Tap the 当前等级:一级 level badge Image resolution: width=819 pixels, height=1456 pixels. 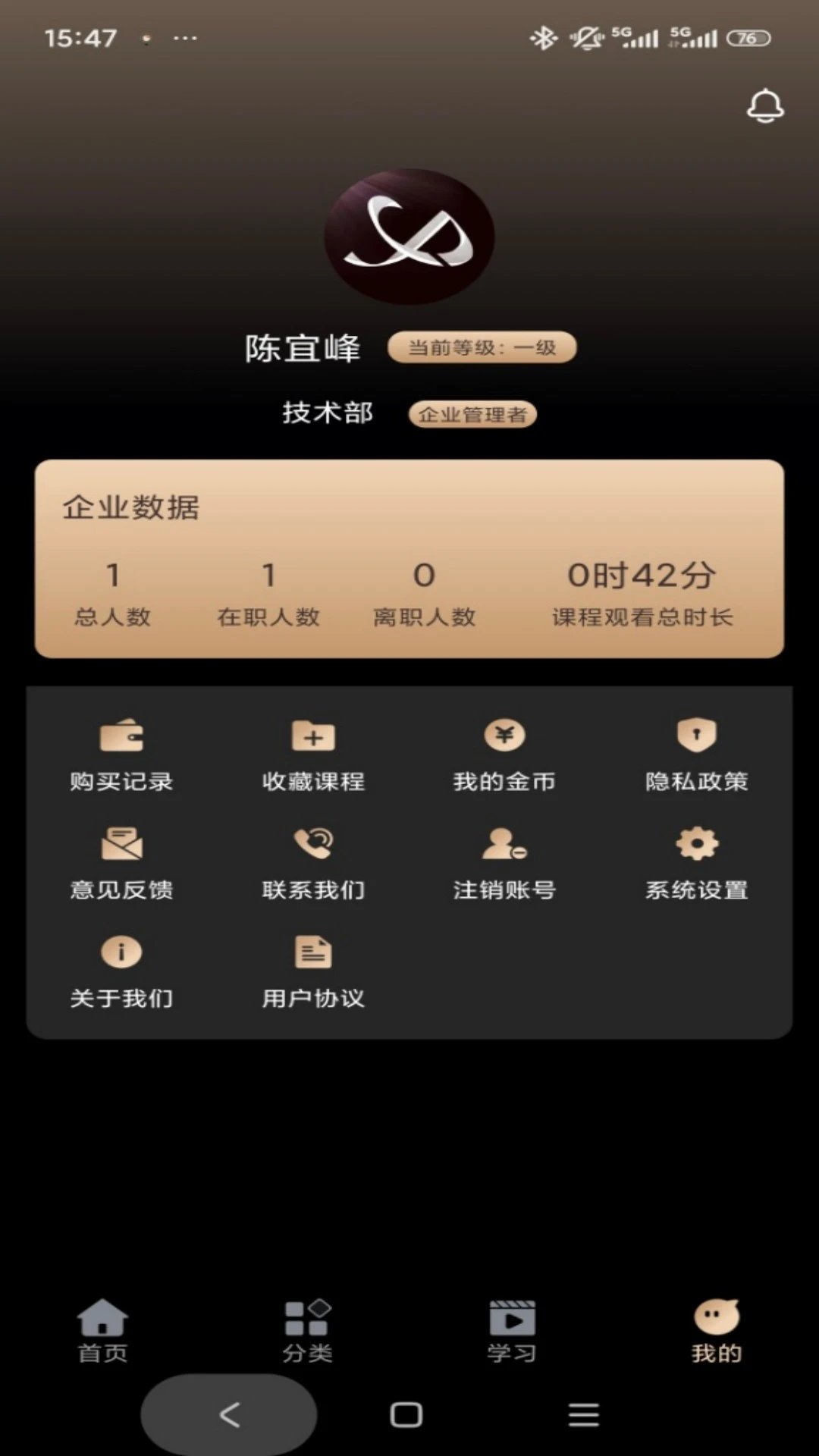point(482,347)
